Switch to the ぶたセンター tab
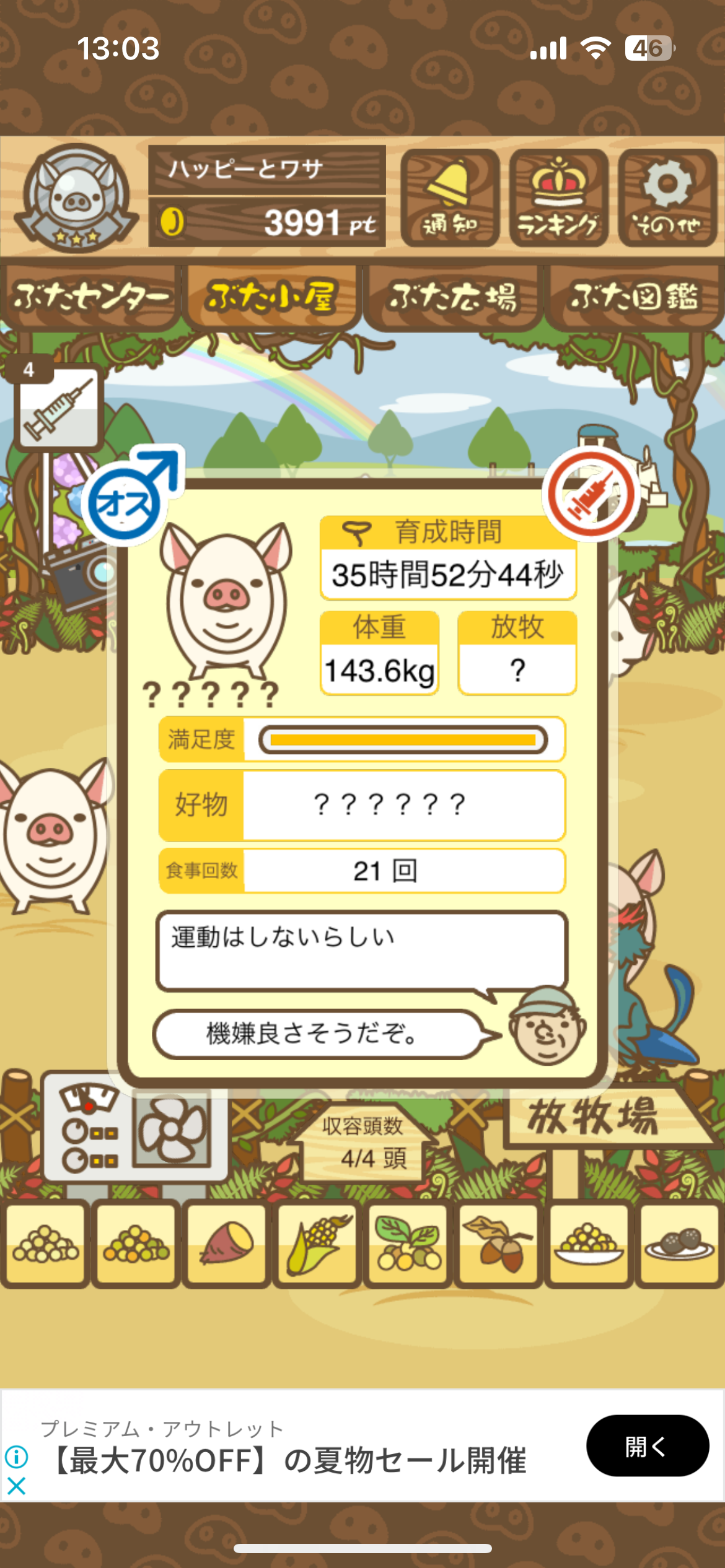725x1568 pixels. 90,297
